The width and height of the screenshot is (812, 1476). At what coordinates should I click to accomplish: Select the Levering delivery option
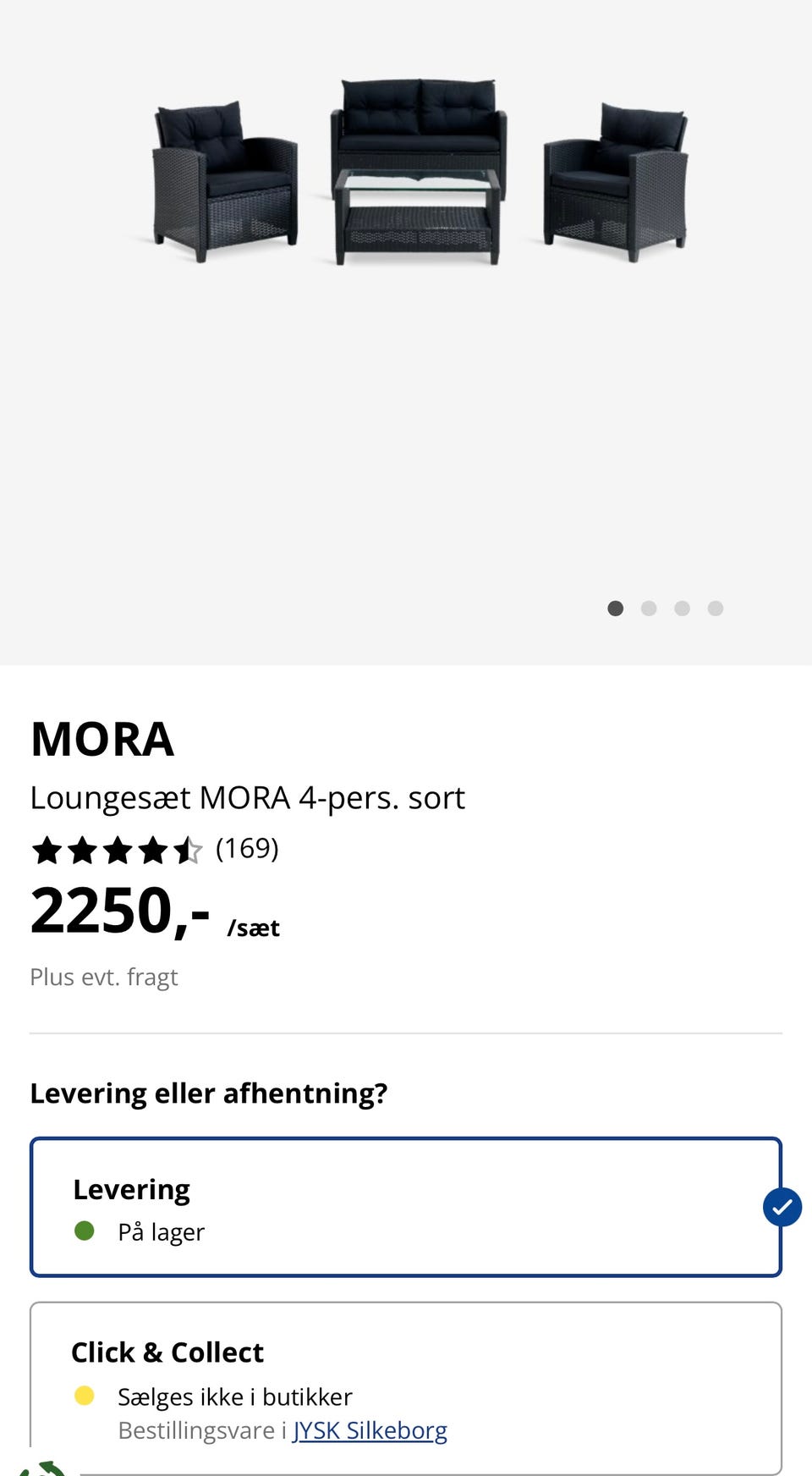406,1207
